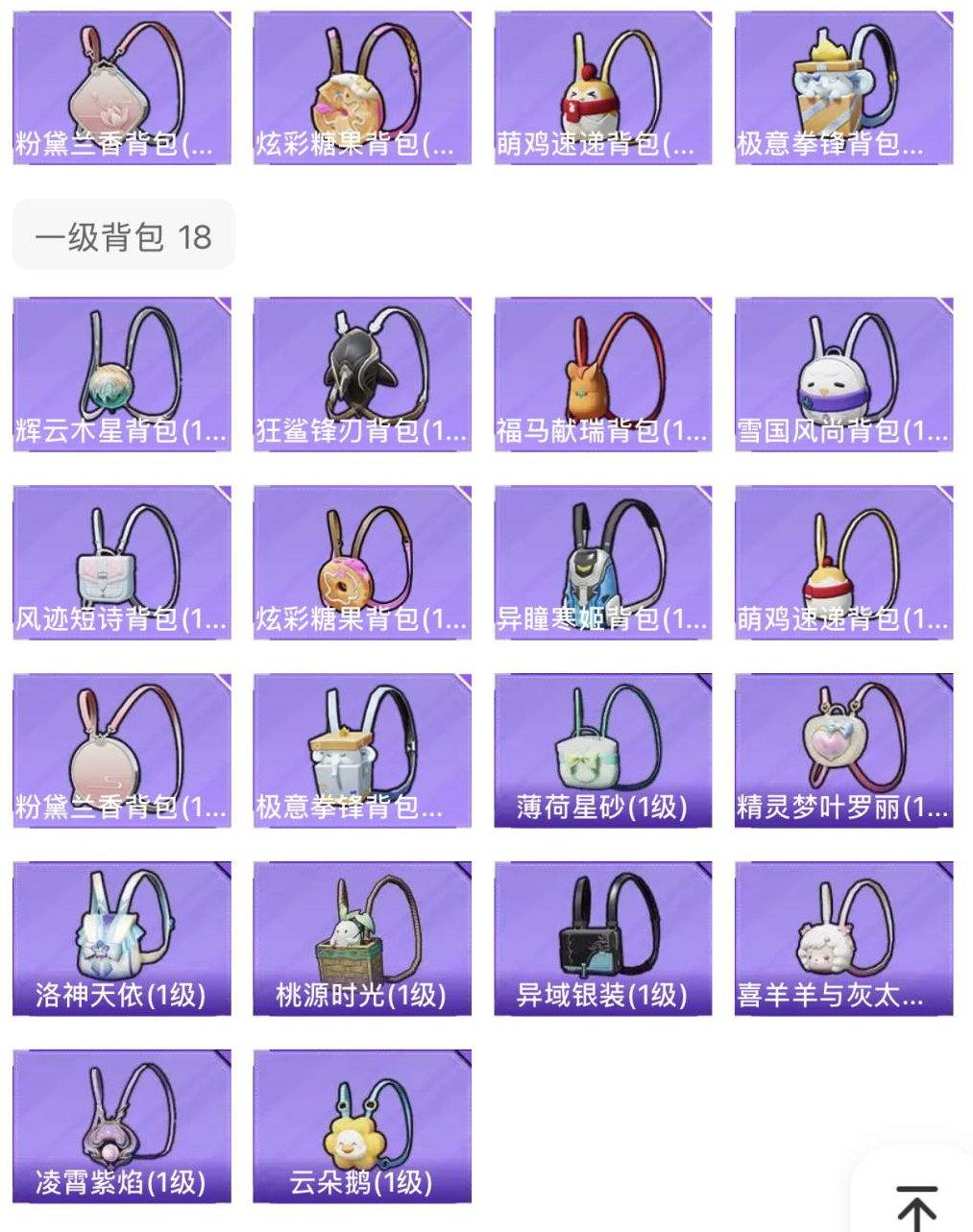Open the 洛神天依 (1级) backpack
Viewport: 973px width, 1232px height.
pyautogui.click(x=120, y=937)
